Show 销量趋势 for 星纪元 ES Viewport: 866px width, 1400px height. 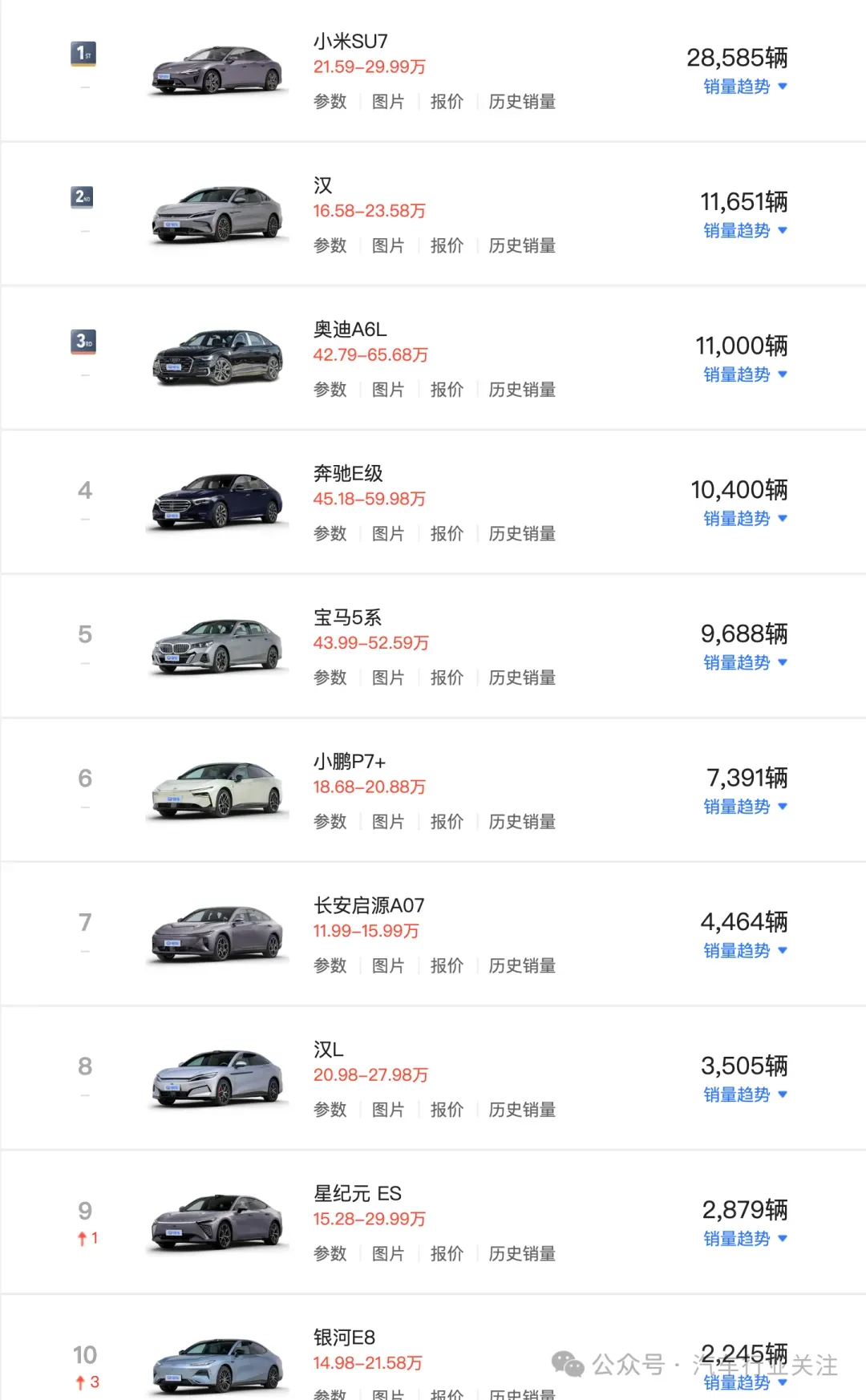point(745,1239)
